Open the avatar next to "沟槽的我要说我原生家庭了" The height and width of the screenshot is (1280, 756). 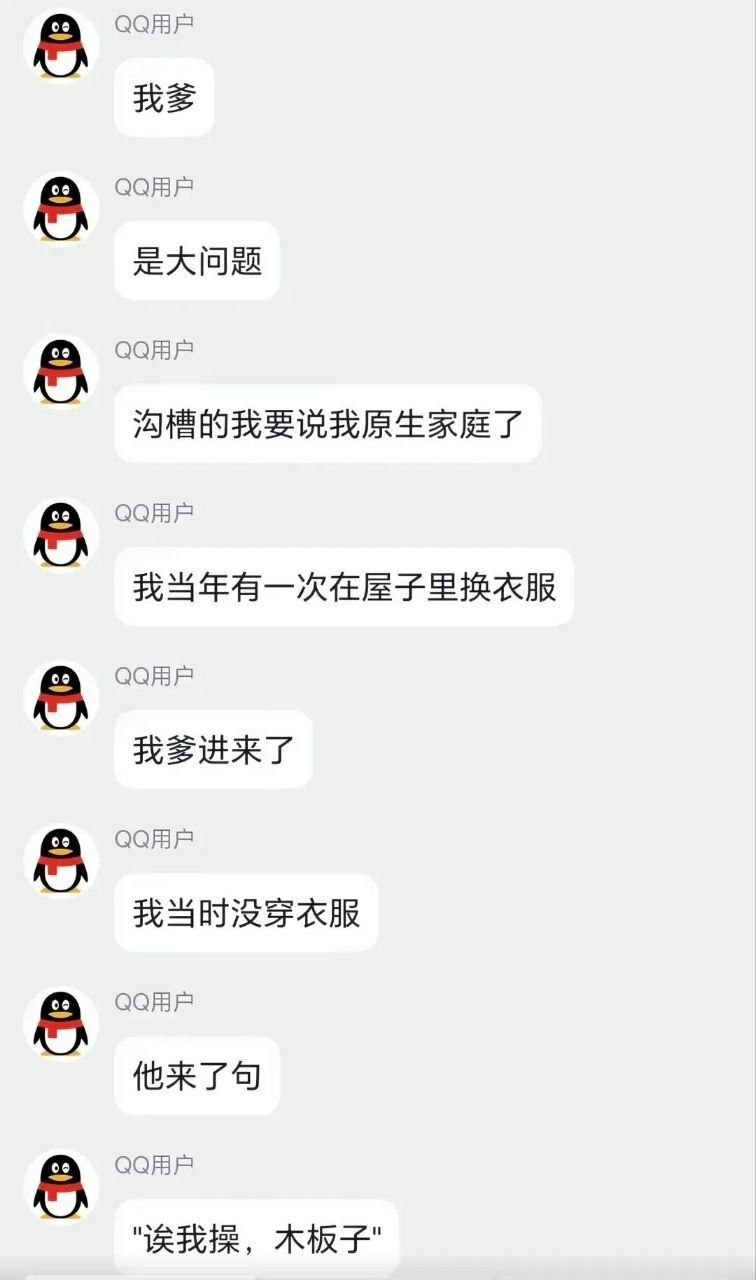pyautogui.click(x=61, y=372)
